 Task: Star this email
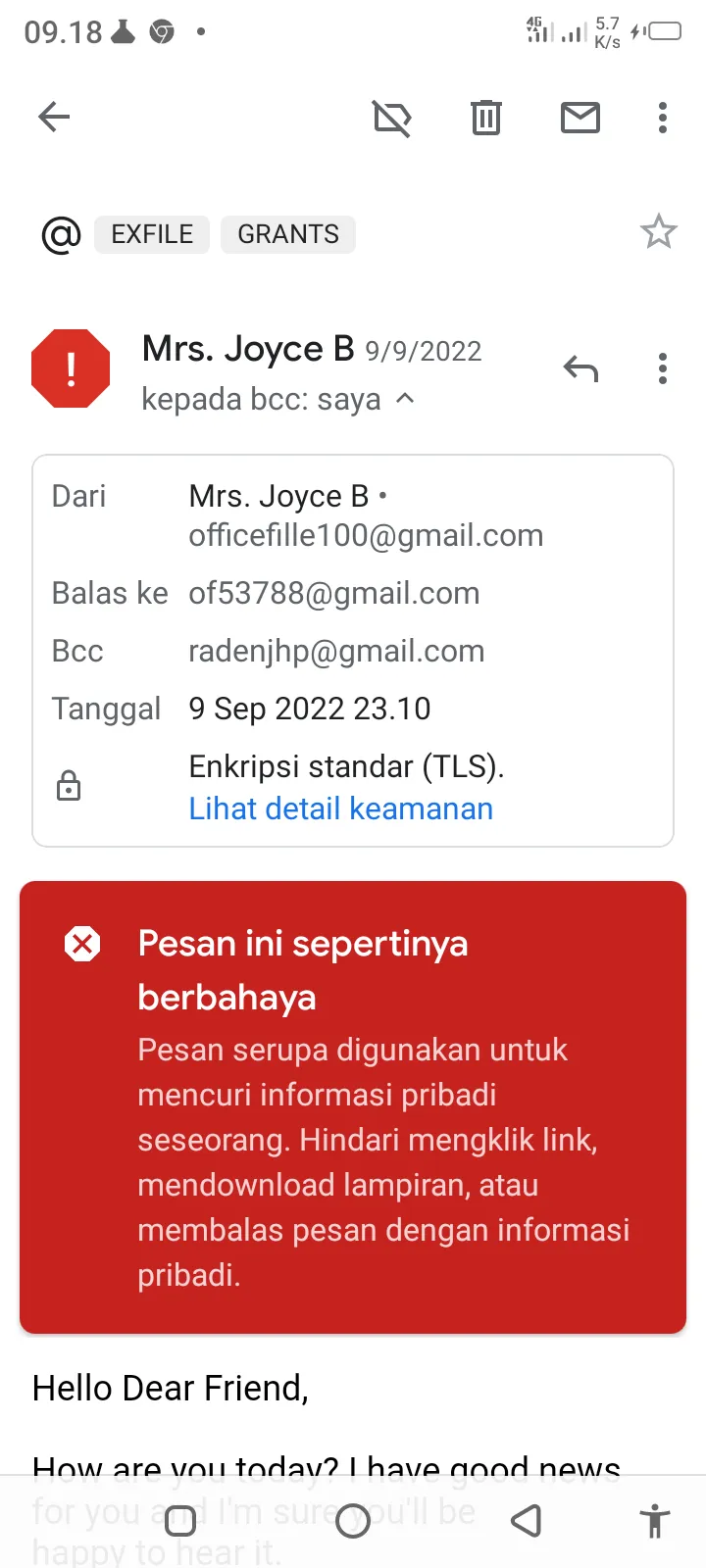[x=659, y=232]
